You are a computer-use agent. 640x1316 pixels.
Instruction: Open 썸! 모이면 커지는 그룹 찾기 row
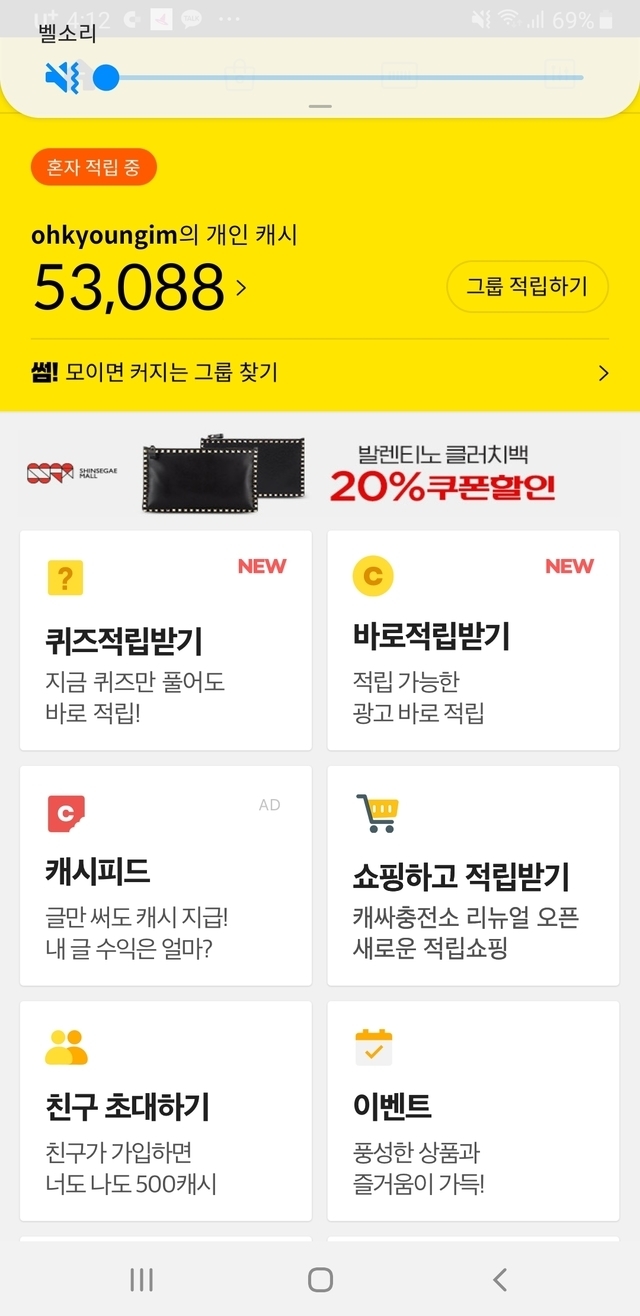320,373
